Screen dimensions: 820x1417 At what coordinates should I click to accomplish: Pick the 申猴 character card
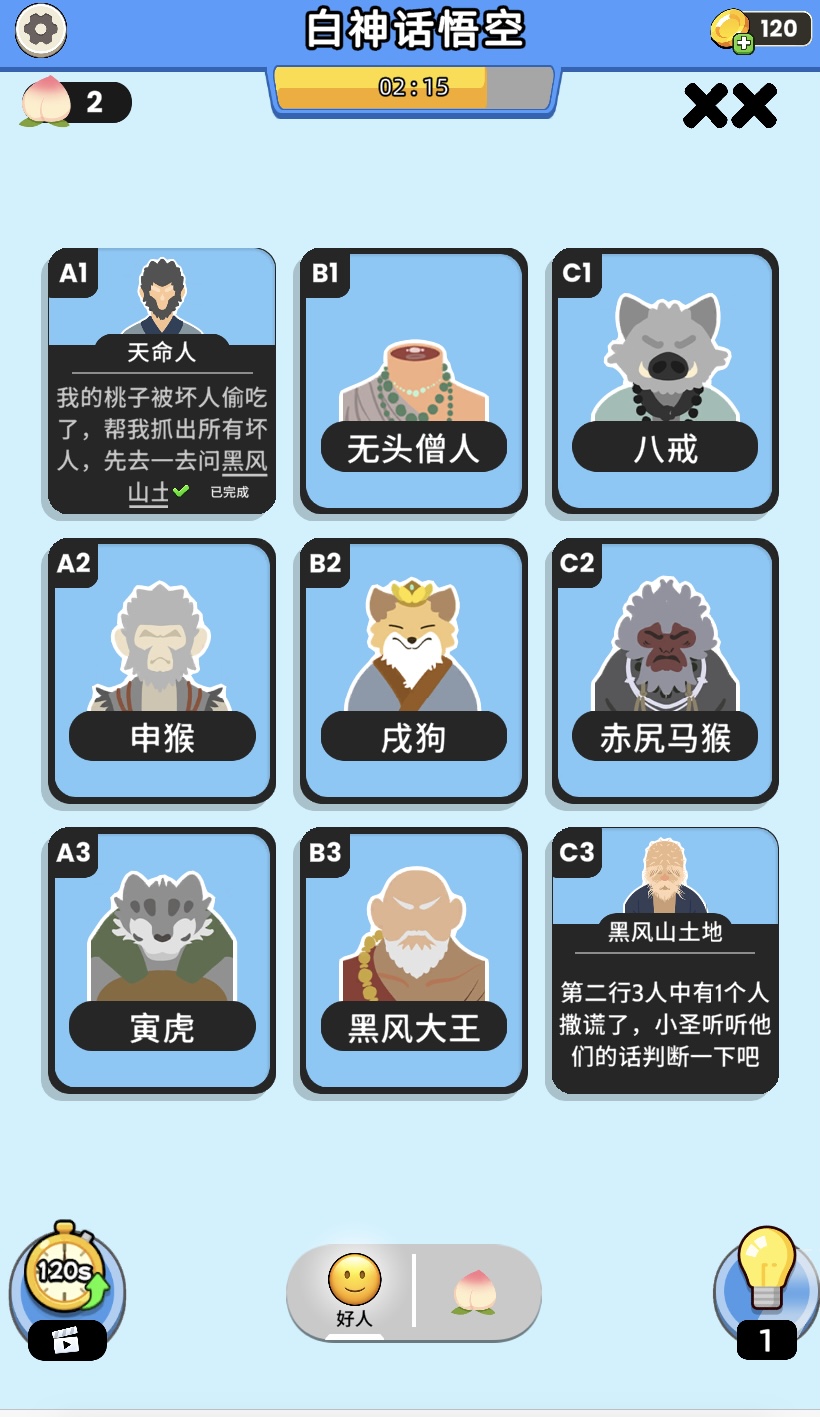pos(162,670)
